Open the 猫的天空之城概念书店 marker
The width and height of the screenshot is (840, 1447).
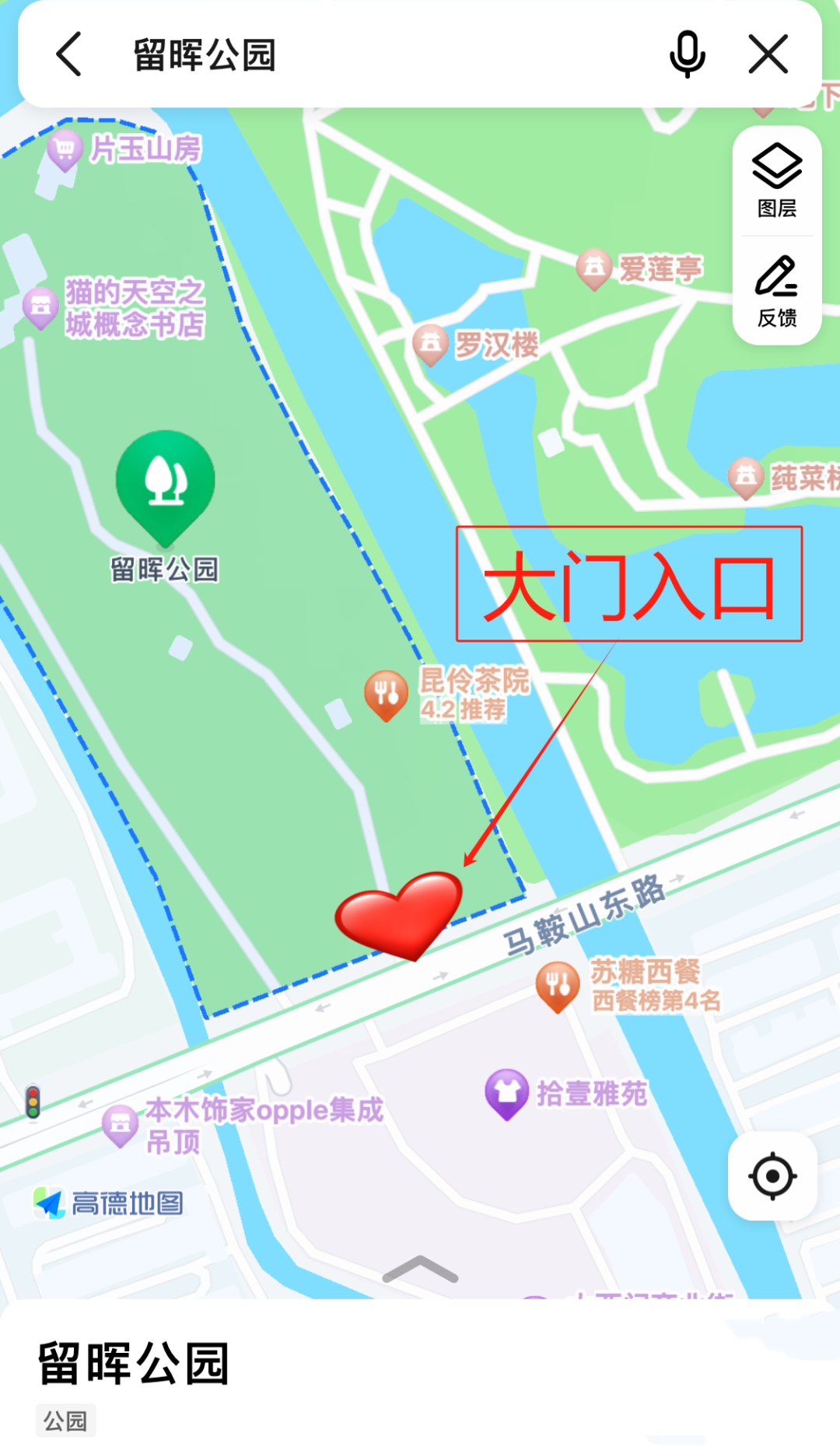pos(40,307)
